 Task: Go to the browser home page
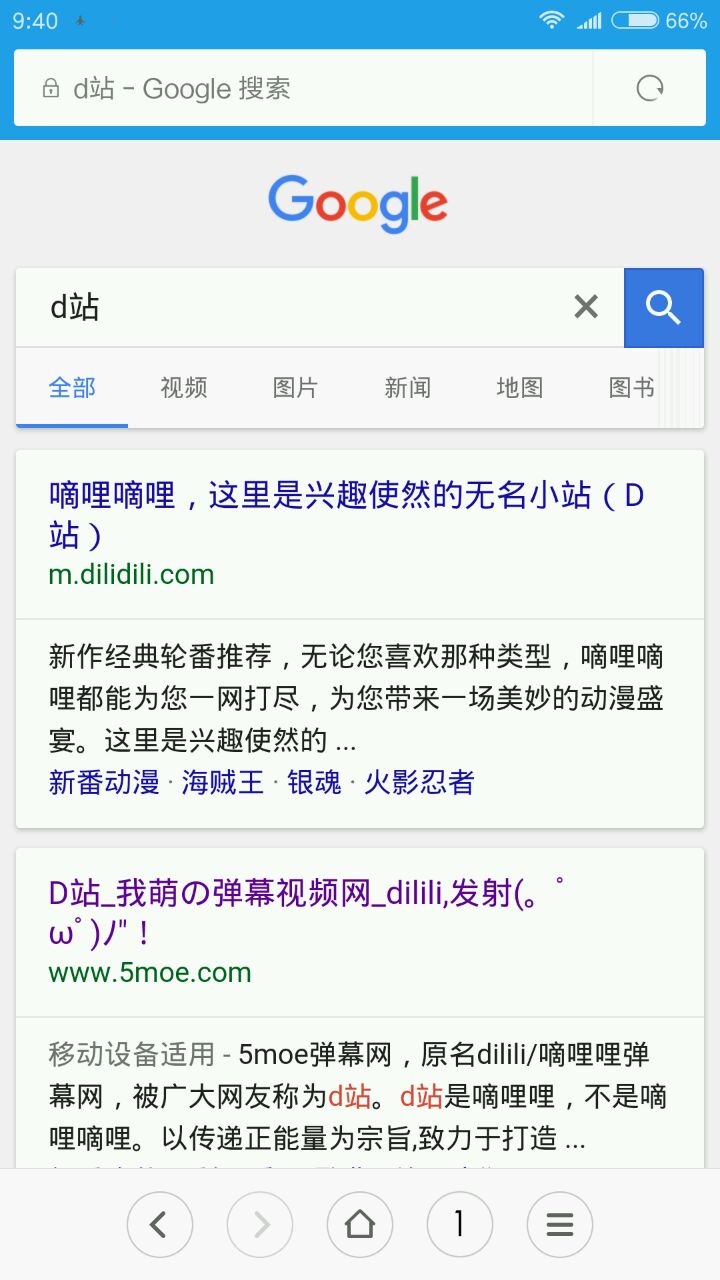click(x=360, y=1224)
